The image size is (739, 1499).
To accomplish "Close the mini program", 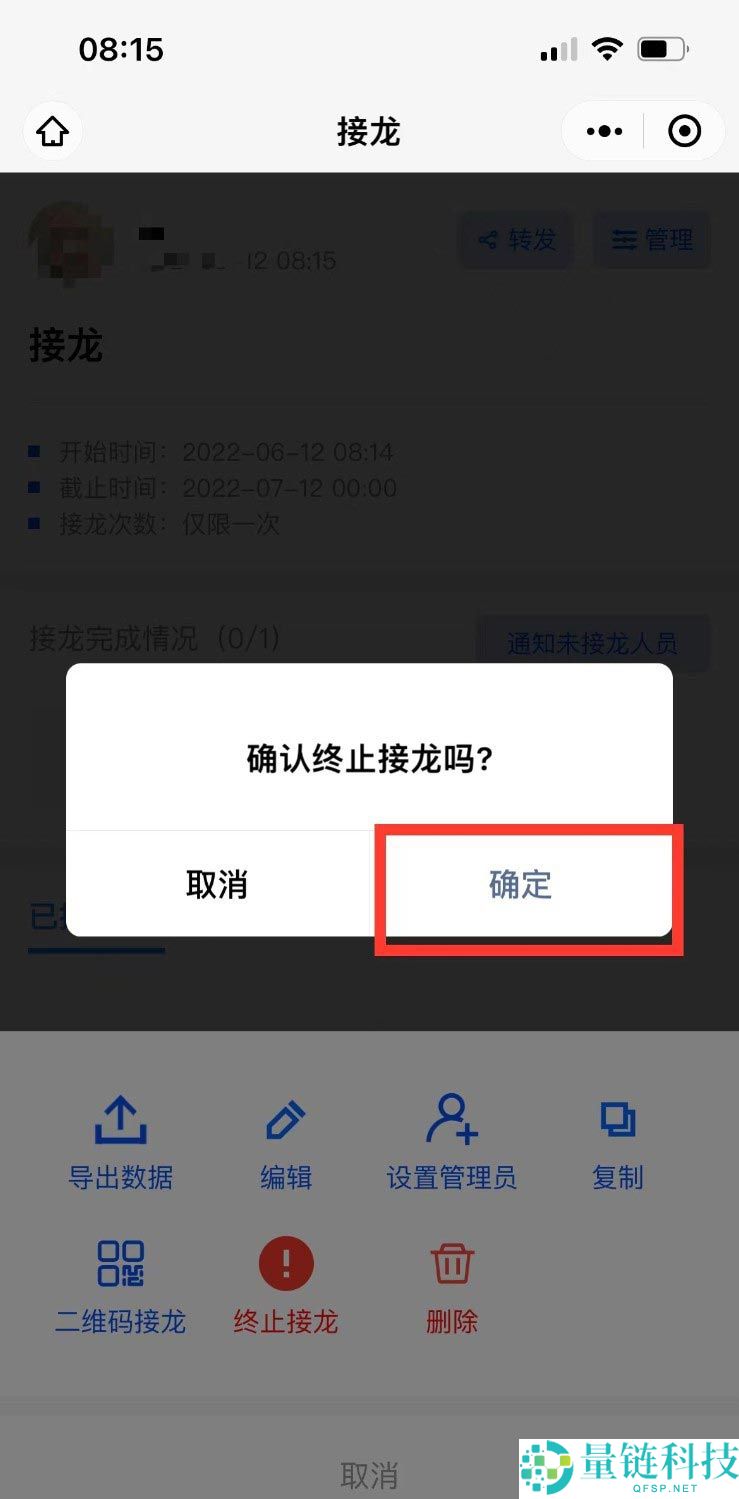I will click(684, 131).
